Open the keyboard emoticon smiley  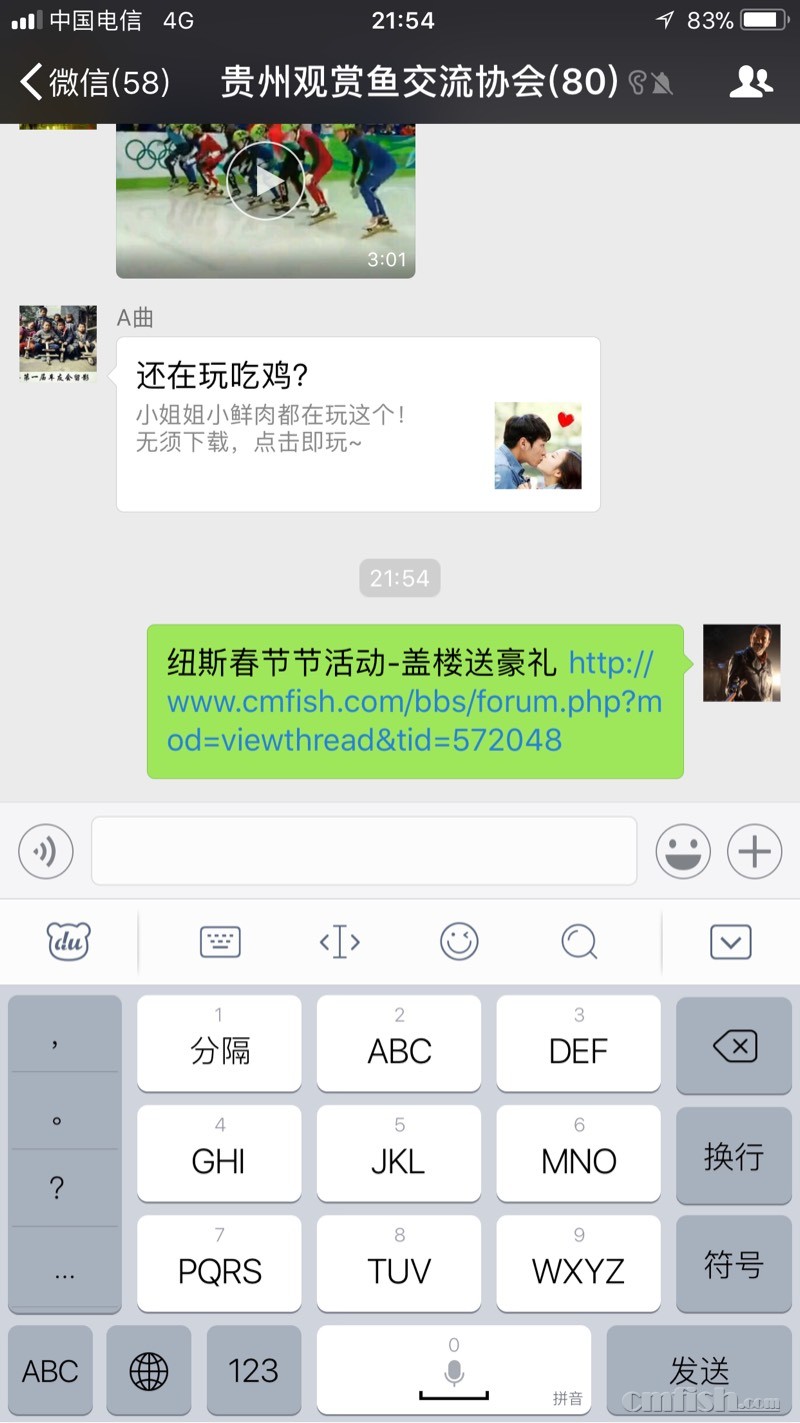point(459,941)
